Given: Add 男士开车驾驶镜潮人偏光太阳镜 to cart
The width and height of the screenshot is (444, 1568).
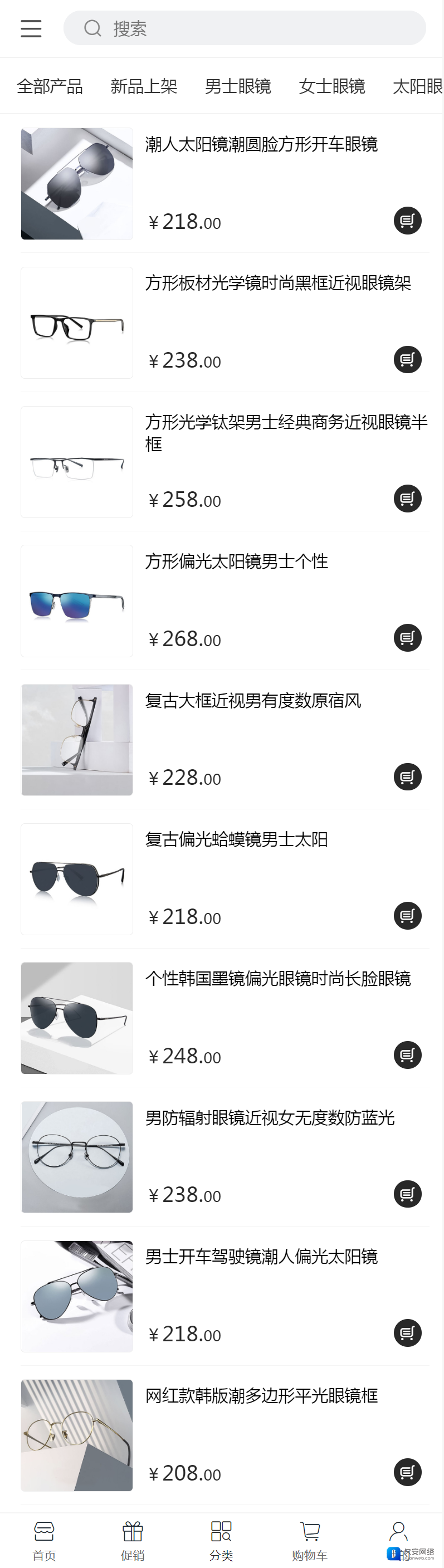Looking at the screenshot, I should tap(407, 1333).
